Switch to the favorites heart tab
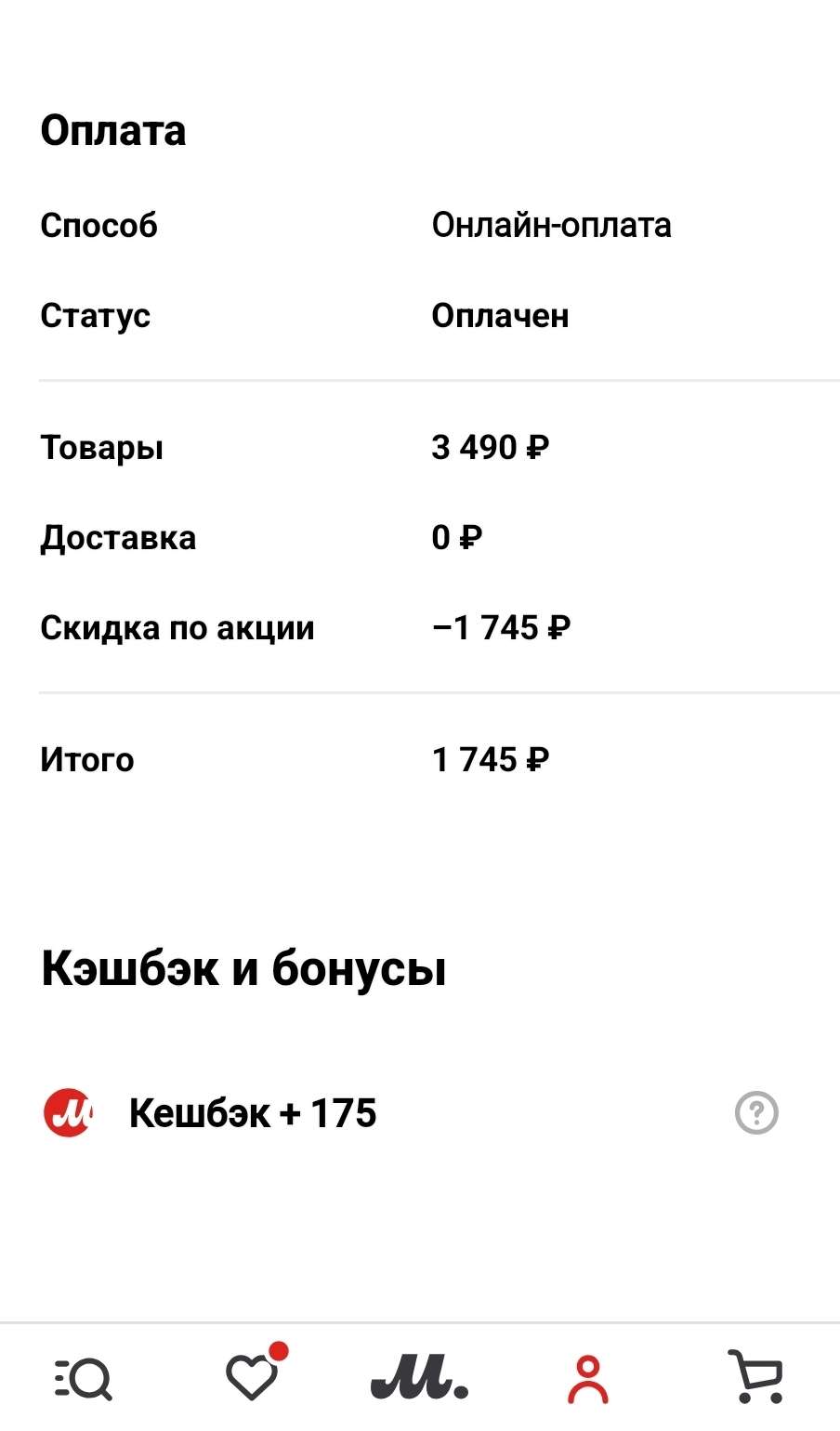The height and width of the screenshot is (1431, 840). point(252,1376)
